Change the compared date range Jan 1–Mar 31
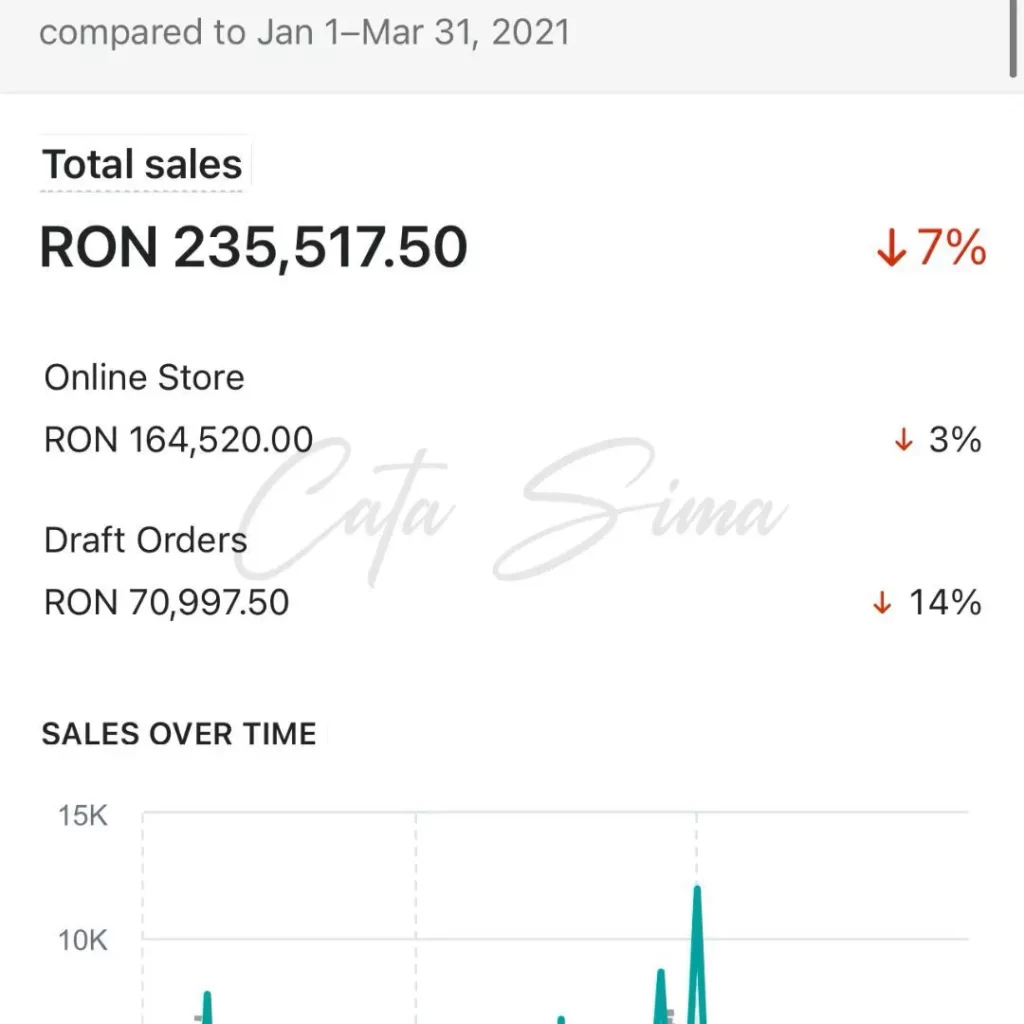The width and height of the screenshot is (1024, 1024). [x=304, y=33]
